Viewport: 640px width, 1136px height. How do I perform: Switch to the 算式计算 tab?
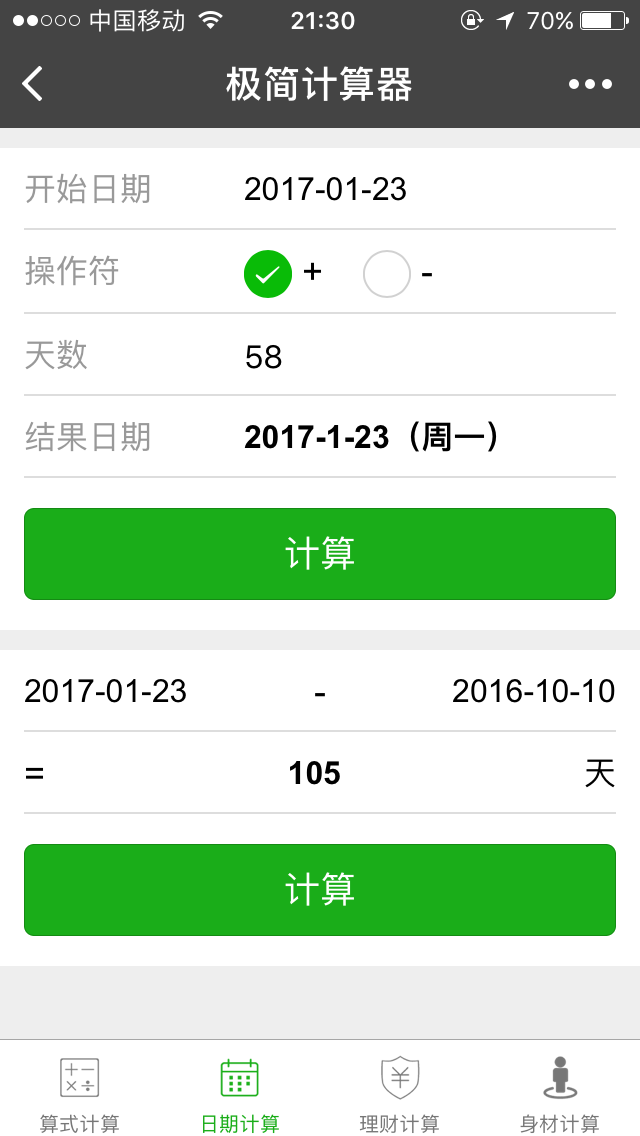(x=80, y=1094)
